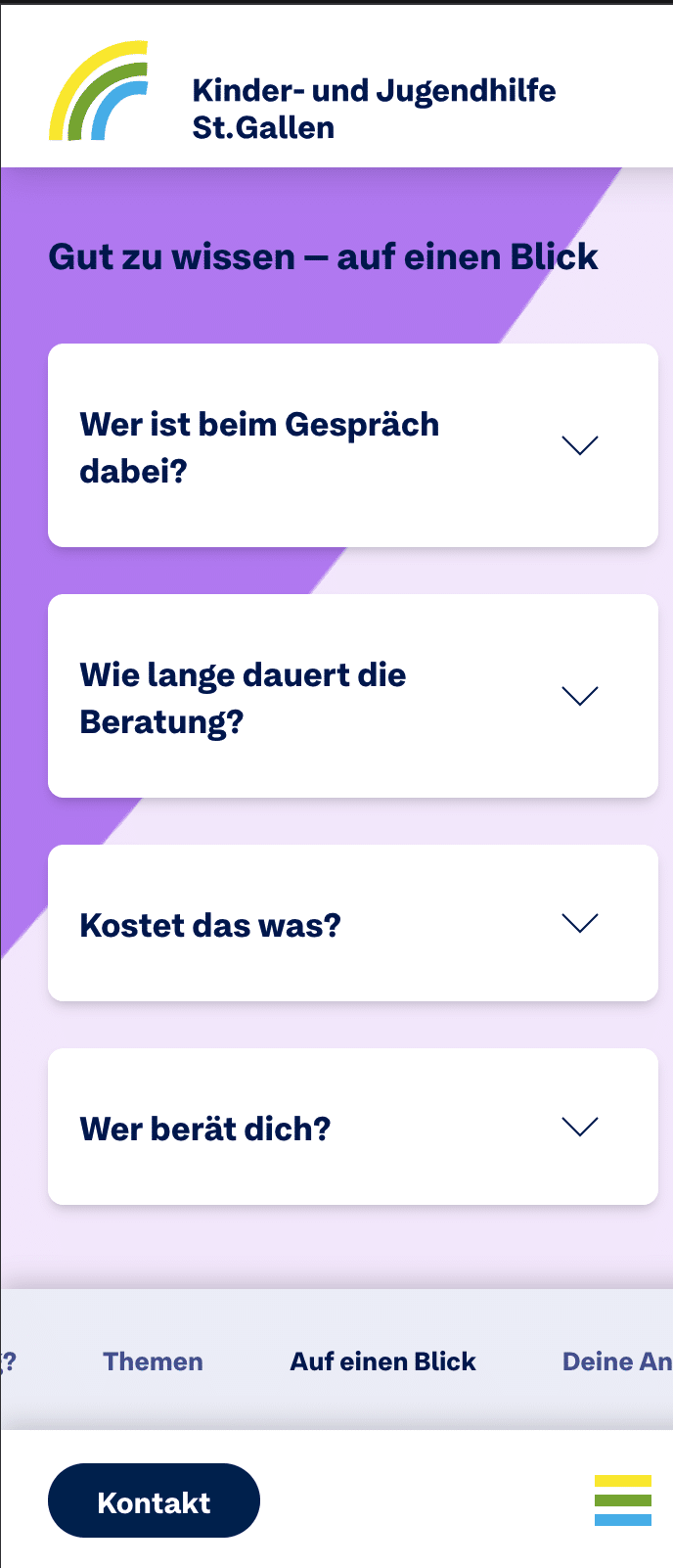Expand "Wie lange dauert die Beratung?"
This screenshot has width=673, height=1568.
[x=352, y=696]
